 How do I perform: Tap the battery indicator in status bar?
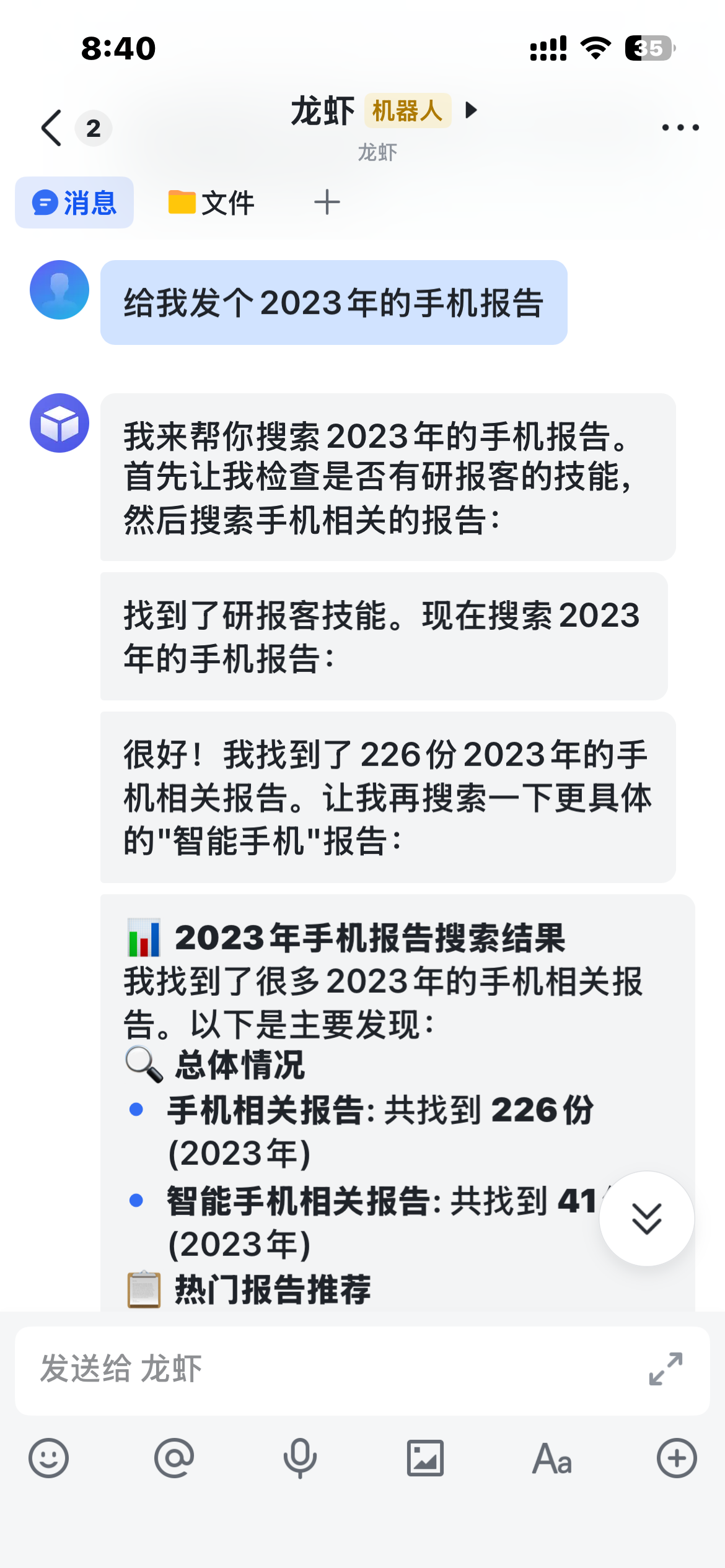tap(646, 47)
